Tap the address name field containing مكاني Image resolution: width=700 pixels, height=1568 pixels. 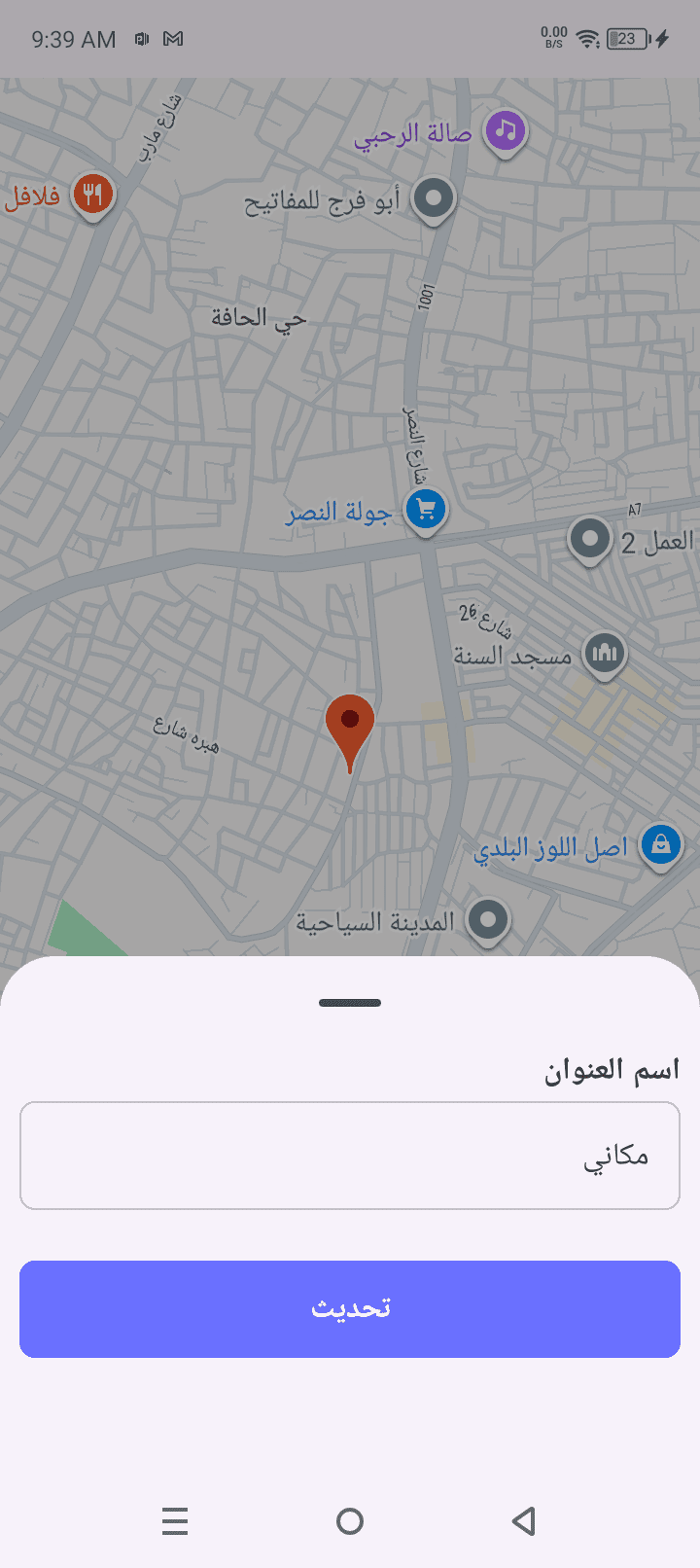(x=350, y=1156)
